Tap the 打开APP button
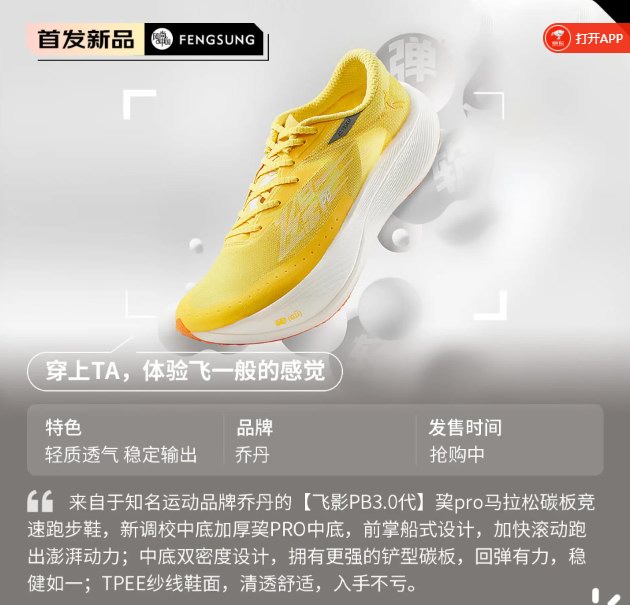Screen dimensions: 630x605 point(586,39)
